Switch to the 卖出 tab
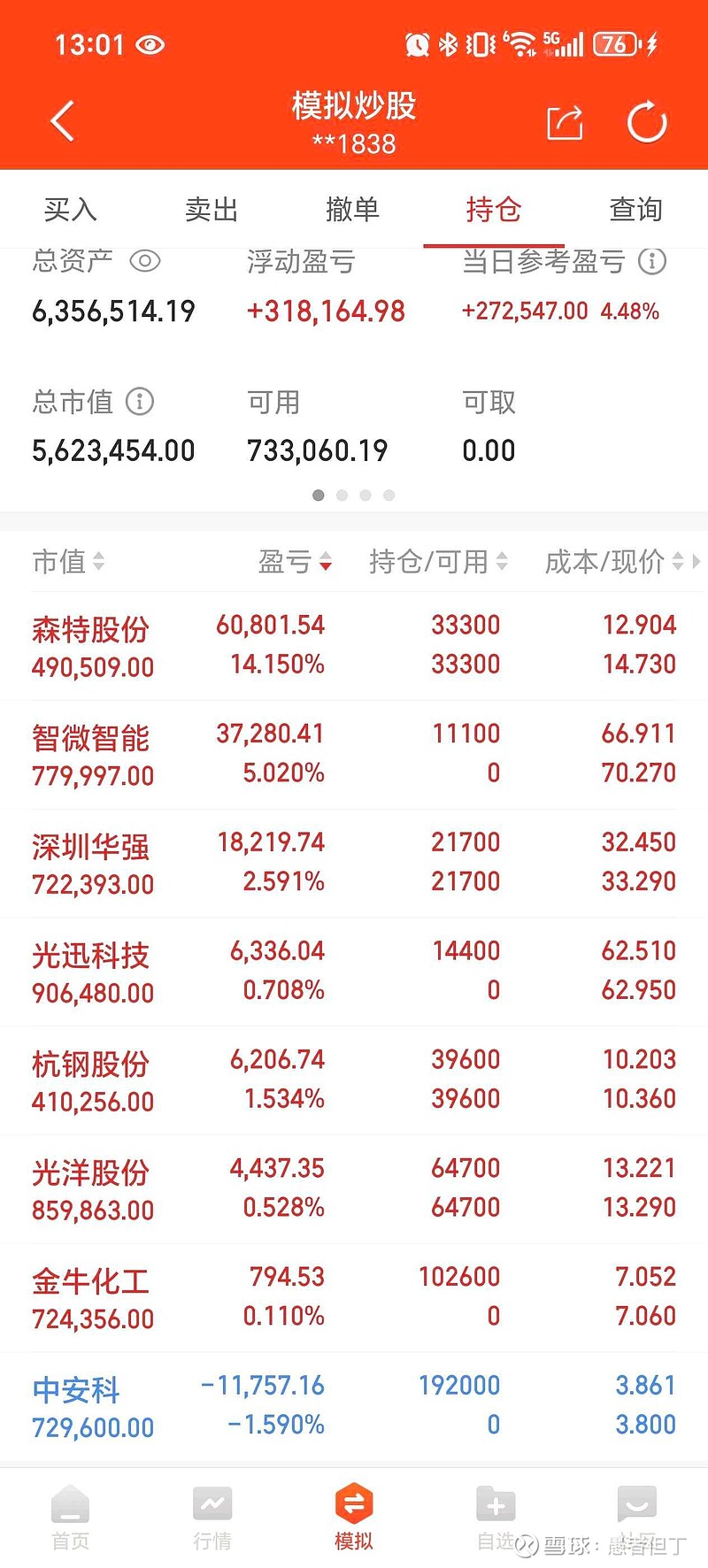708x1568 pixels. [x=212, y=210]
